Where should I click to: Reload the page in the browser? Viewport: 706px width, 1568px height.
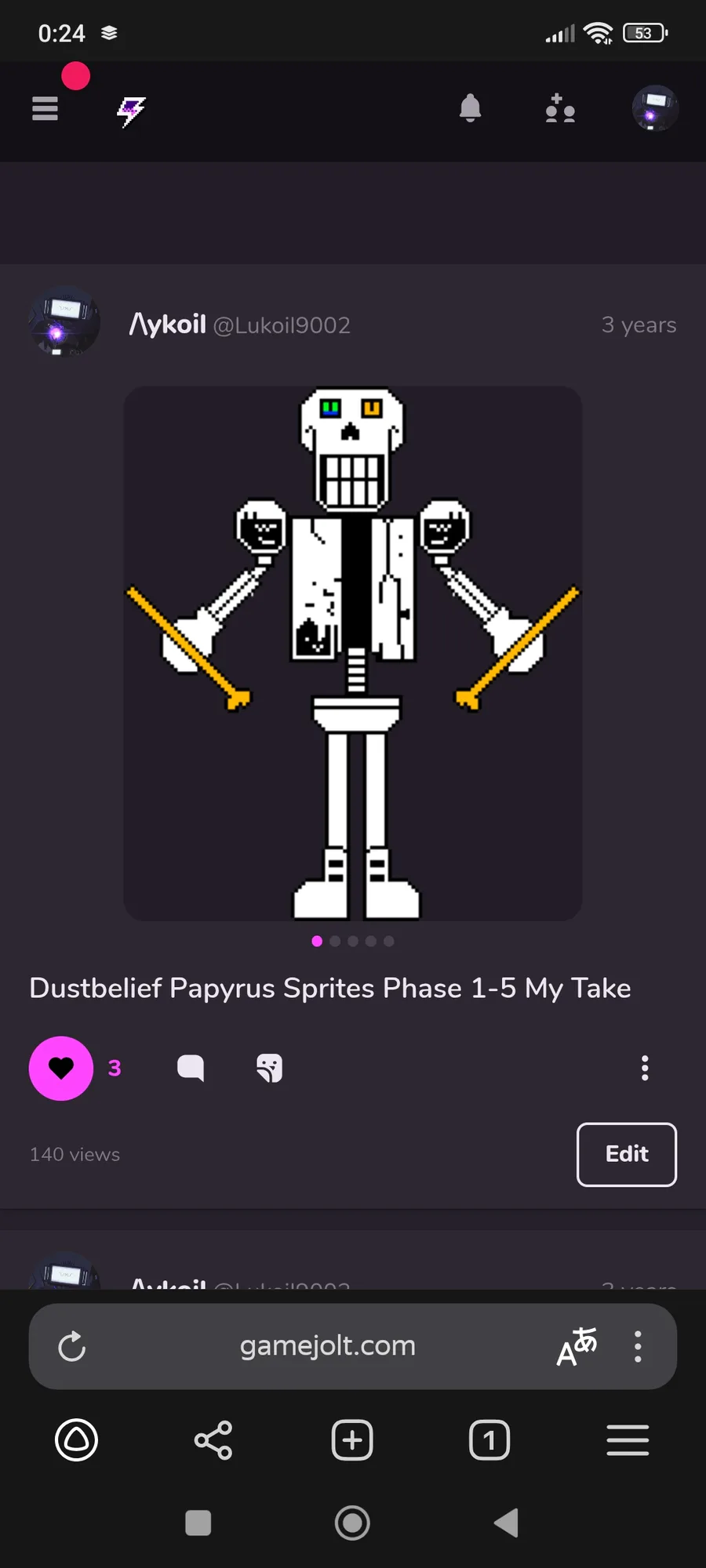coord(71,1346)
